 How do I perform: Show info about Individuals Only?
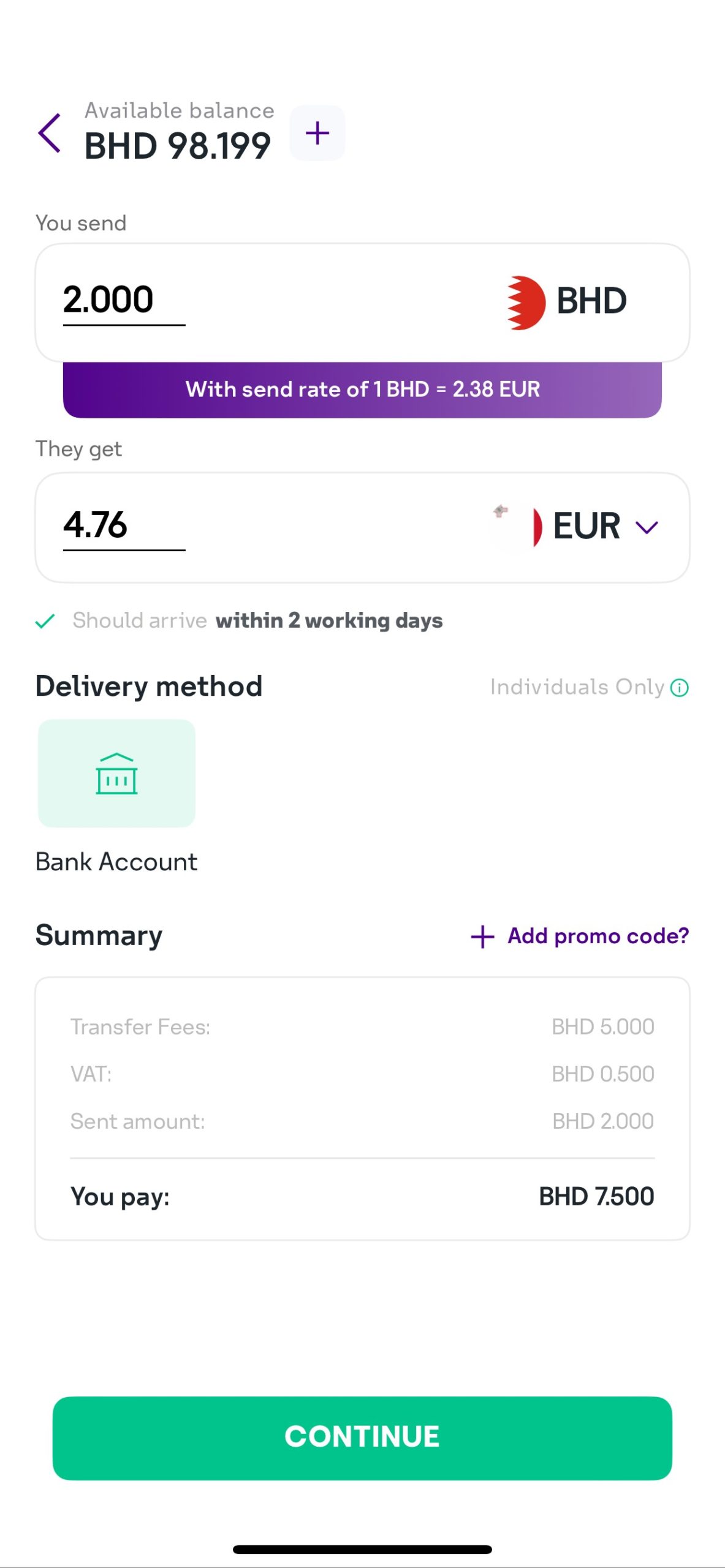pyautogui.click(x=679, y=688)
